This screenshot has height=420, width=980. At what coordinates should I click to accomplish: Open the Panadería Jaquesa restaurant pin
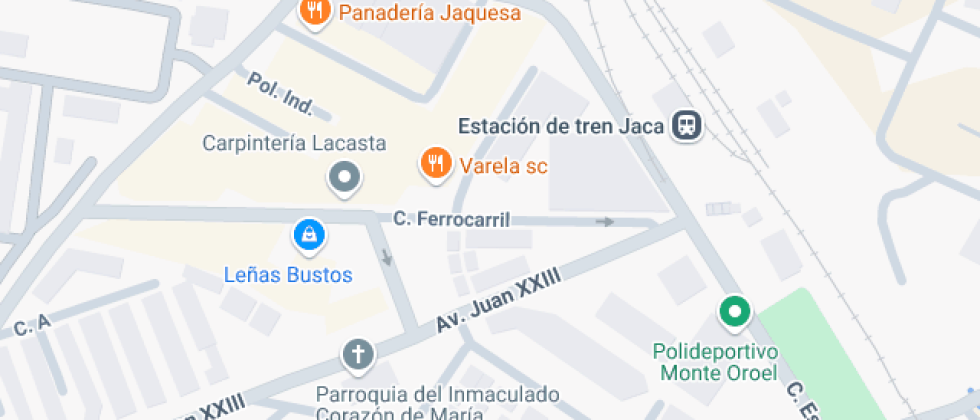pos(316,12)
